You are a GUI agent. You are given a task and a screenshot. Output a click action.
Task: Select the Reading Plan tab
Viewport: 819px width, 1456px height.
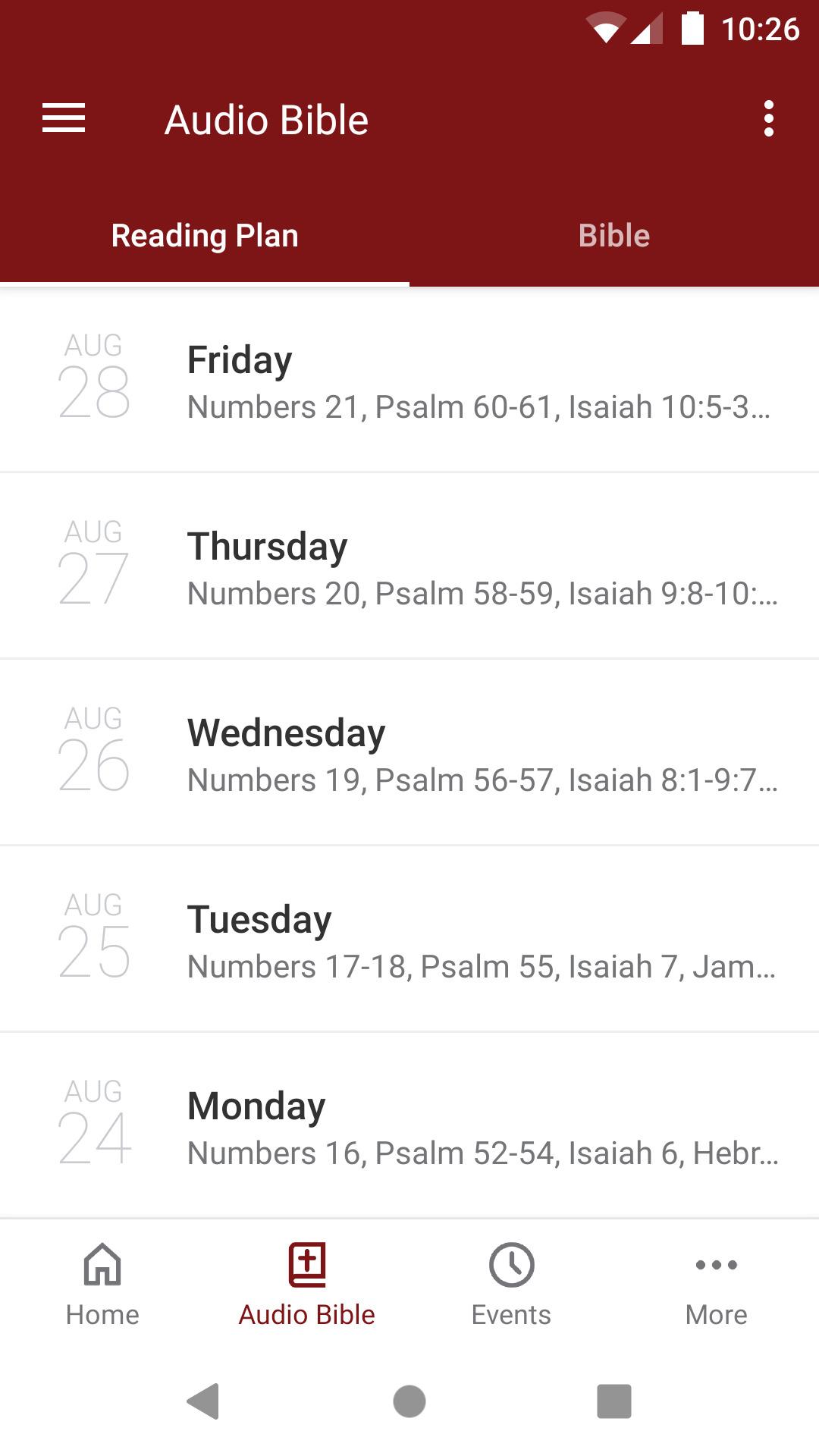(x=205, y=236)
